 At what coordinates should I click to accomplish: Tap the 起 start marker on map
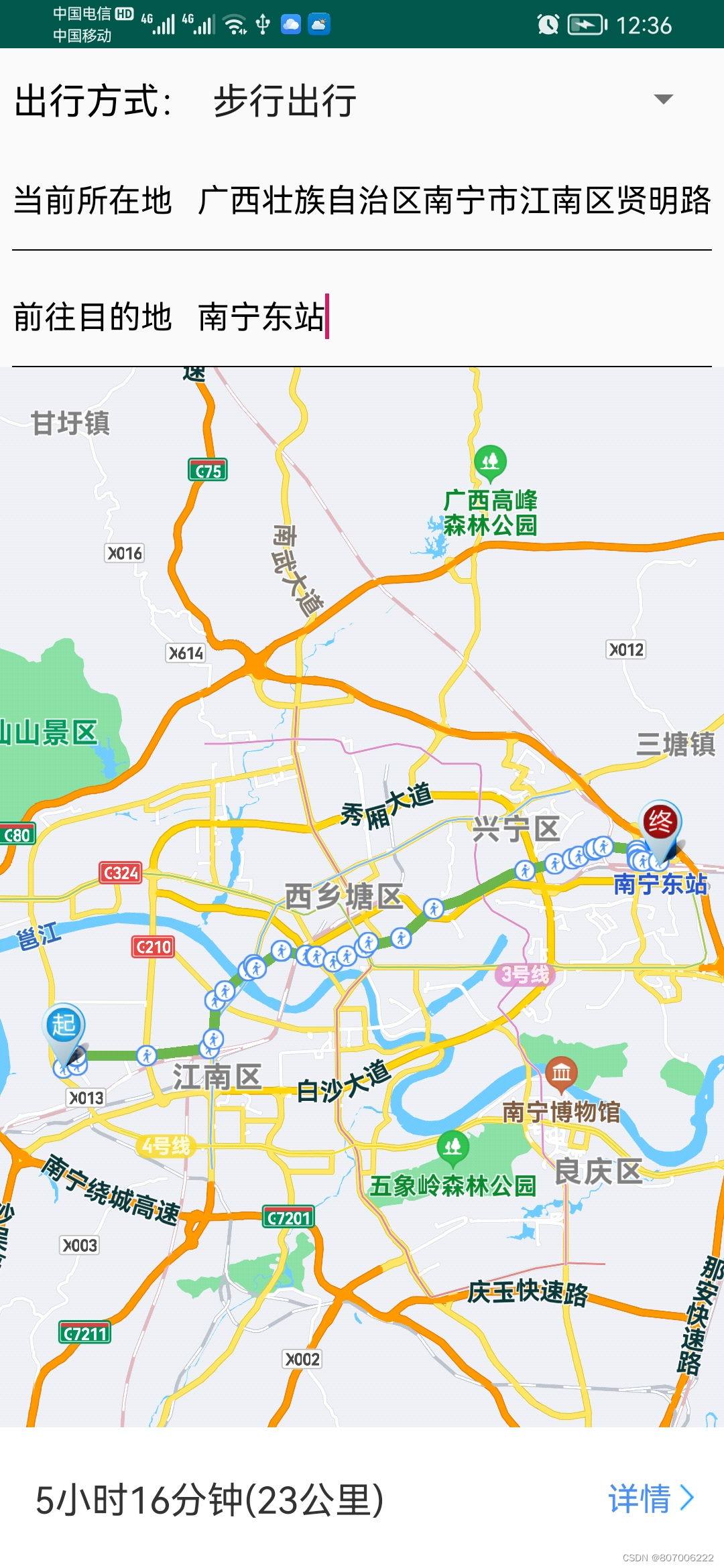click(64, 1027)
